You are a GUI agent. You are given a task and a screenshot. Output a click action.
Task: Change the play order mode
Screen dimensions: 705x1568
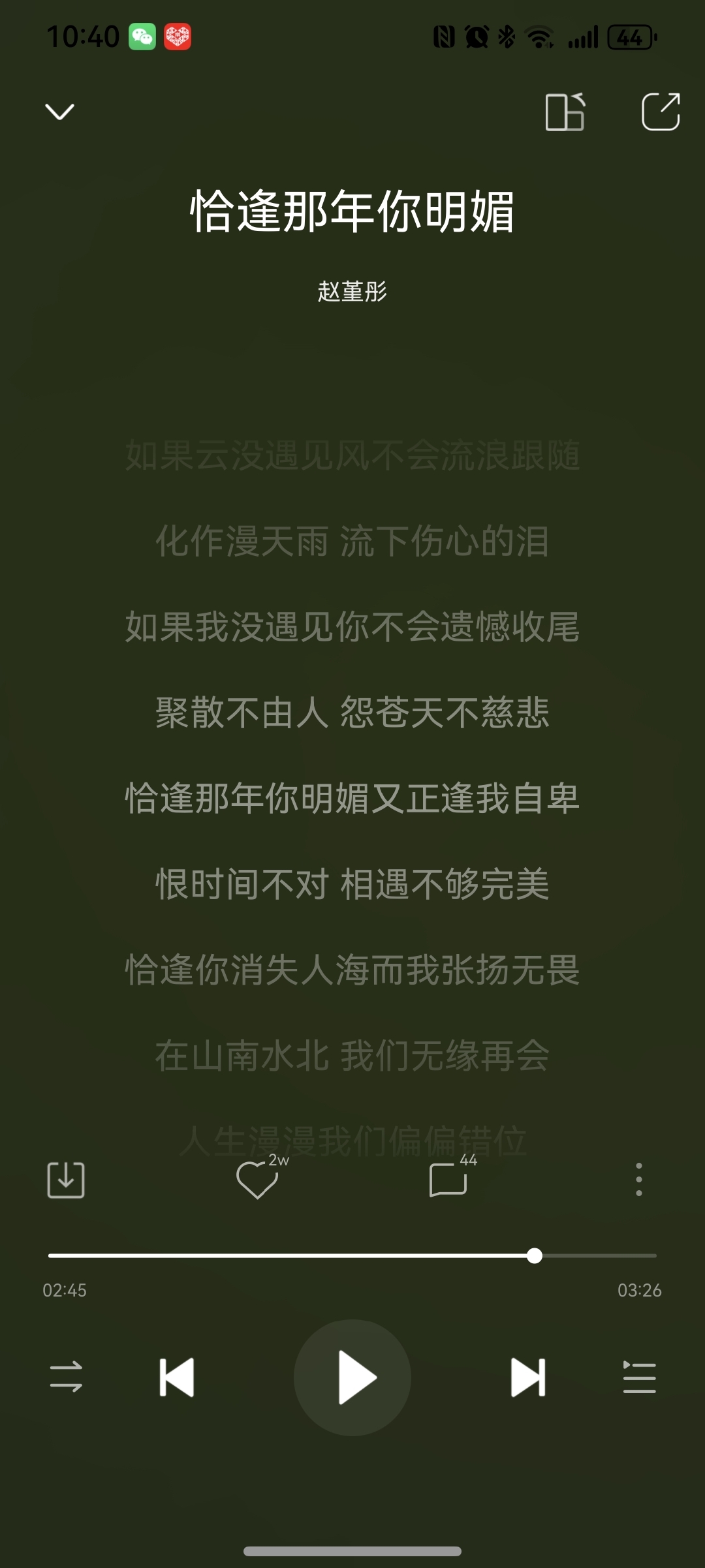(x=66, y=1377)
